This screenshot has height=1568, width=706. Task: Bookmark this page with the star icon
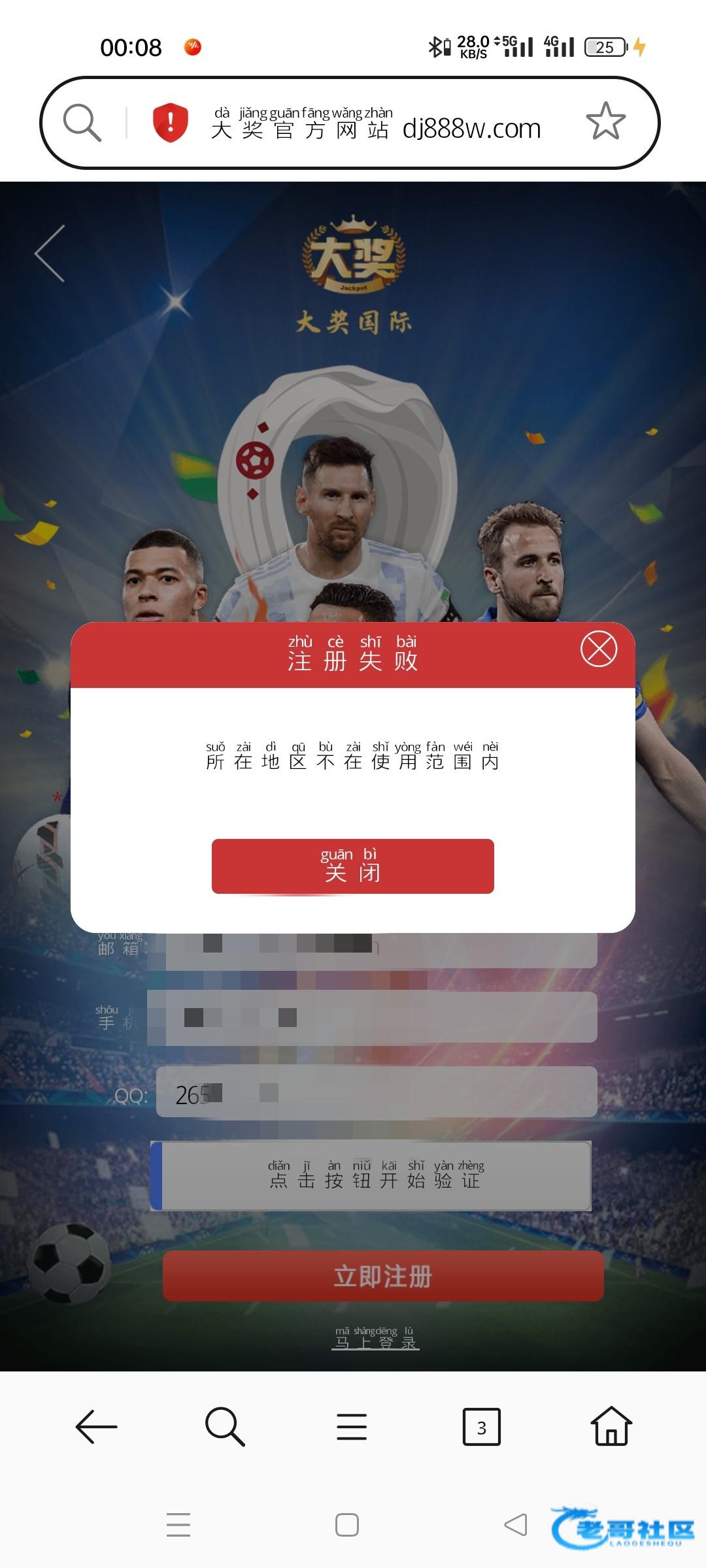[x=605, y=122]
